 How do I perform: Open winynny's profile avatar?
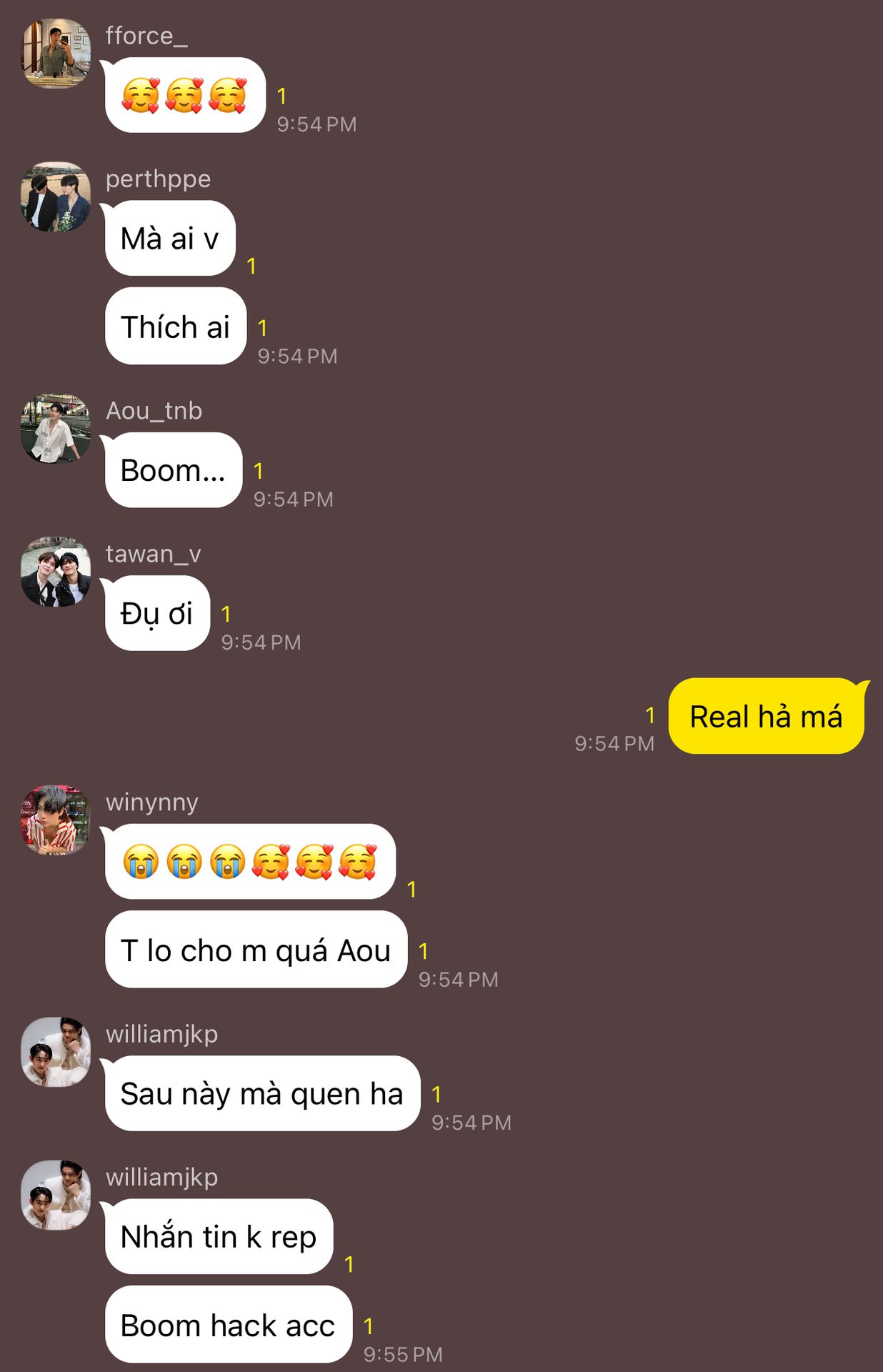pyautogui.click(x=56, y=820)
